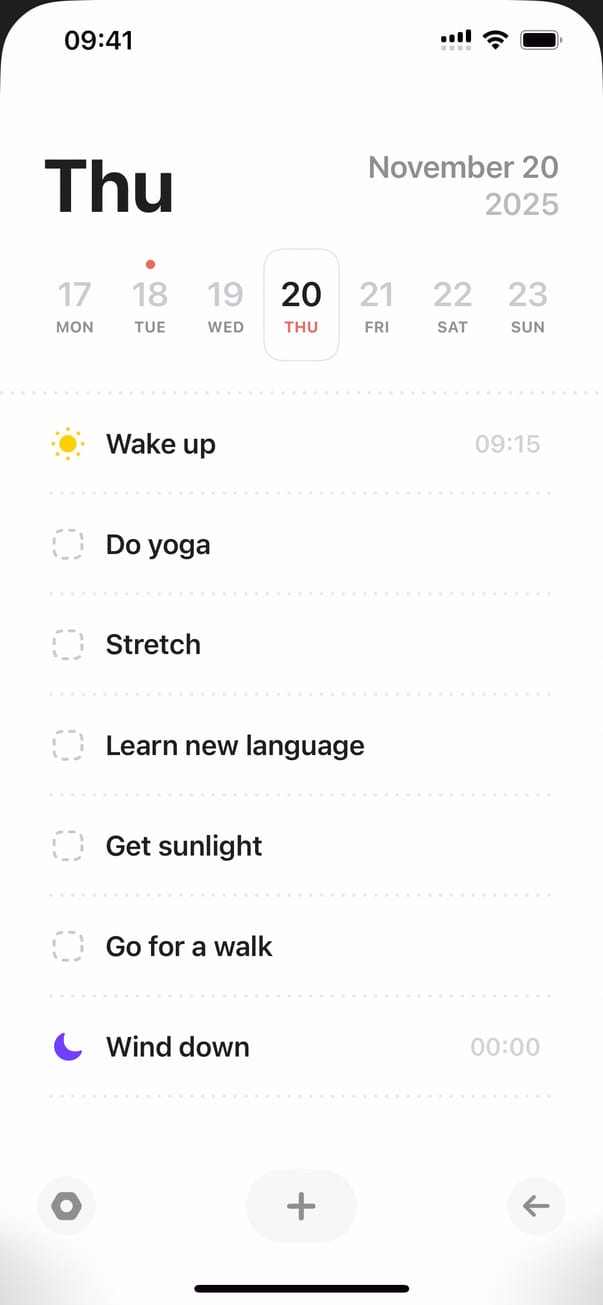The width and height of the screenshot is (603, 1305).
Task: Complete the Learn new language task
Action: (x=67, y=746)
